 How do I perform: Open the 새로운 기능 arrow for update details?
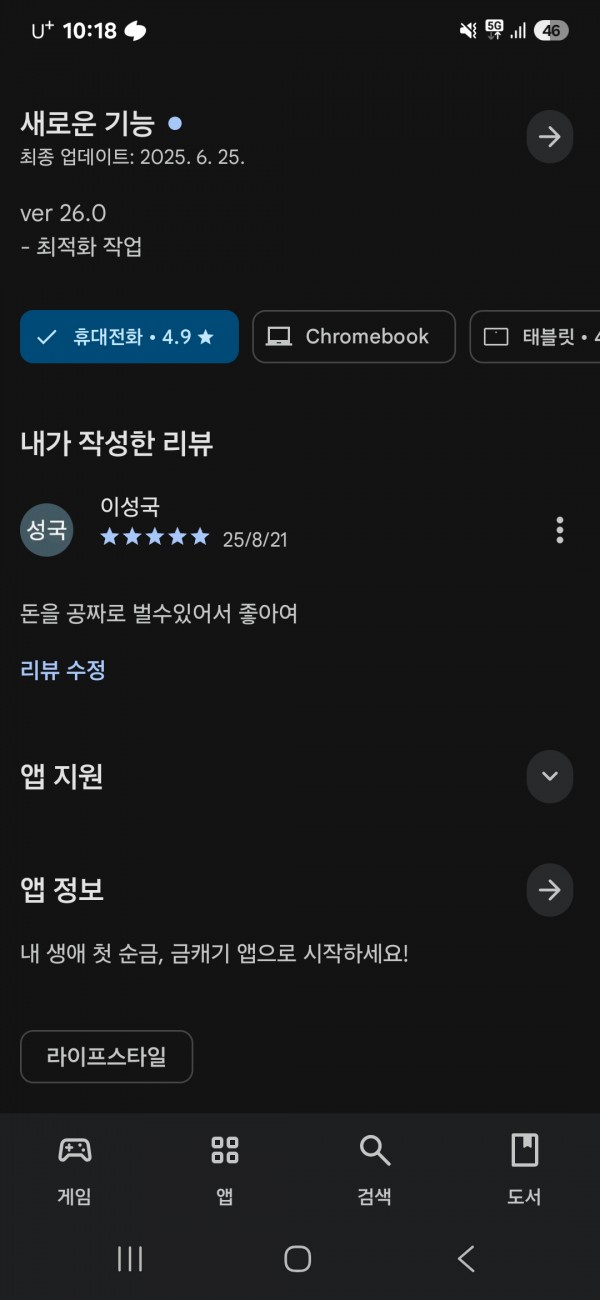tap(549, 137)
